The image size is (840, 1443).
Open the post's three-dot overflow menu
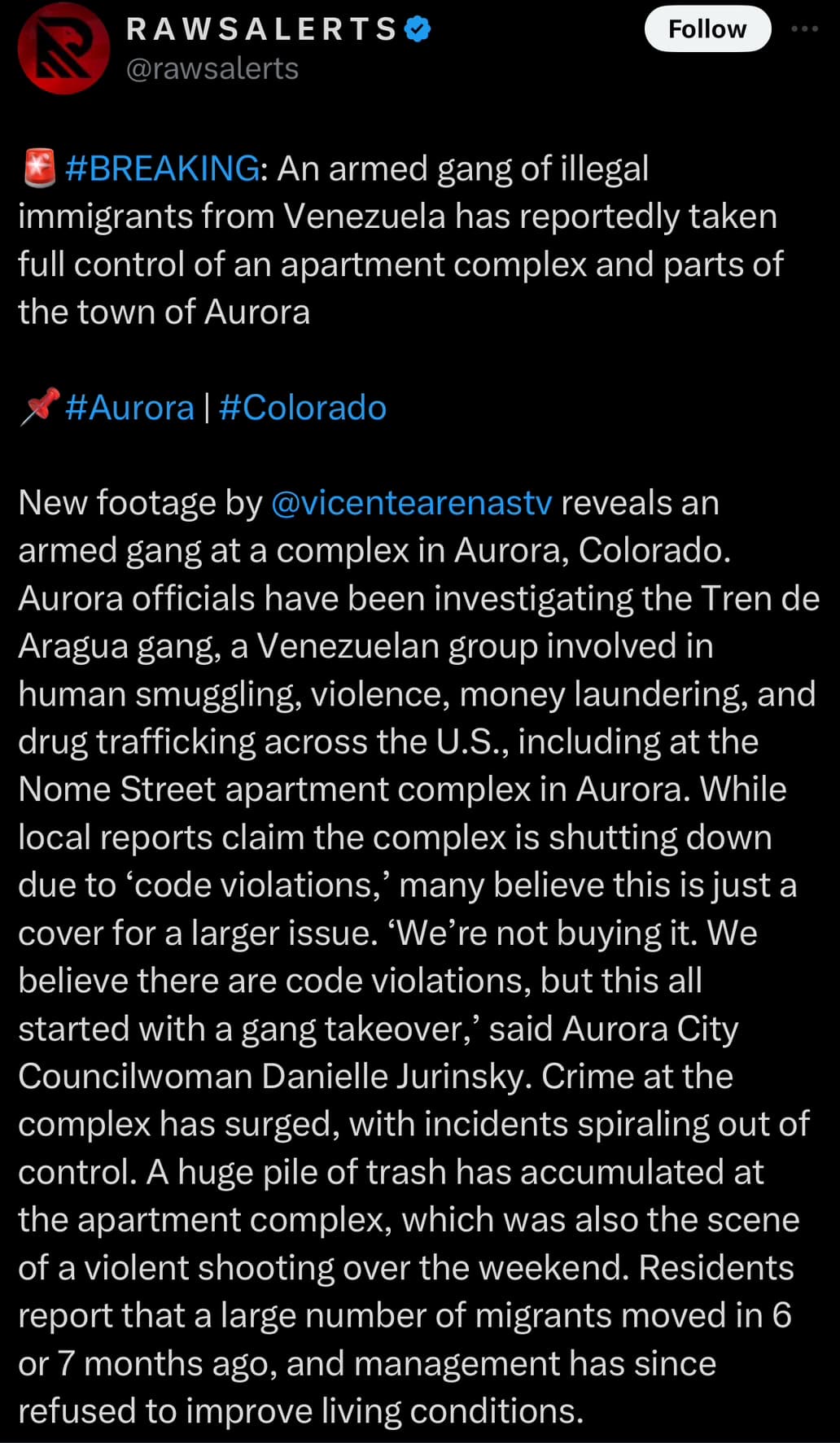click(804, 28)
